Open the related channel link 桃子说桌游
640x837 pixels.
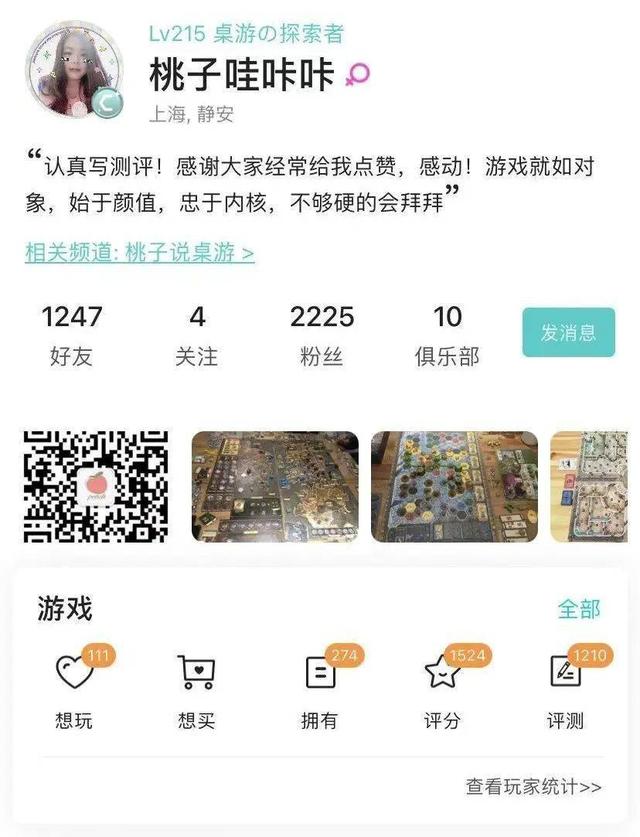[x=139, y=253]
